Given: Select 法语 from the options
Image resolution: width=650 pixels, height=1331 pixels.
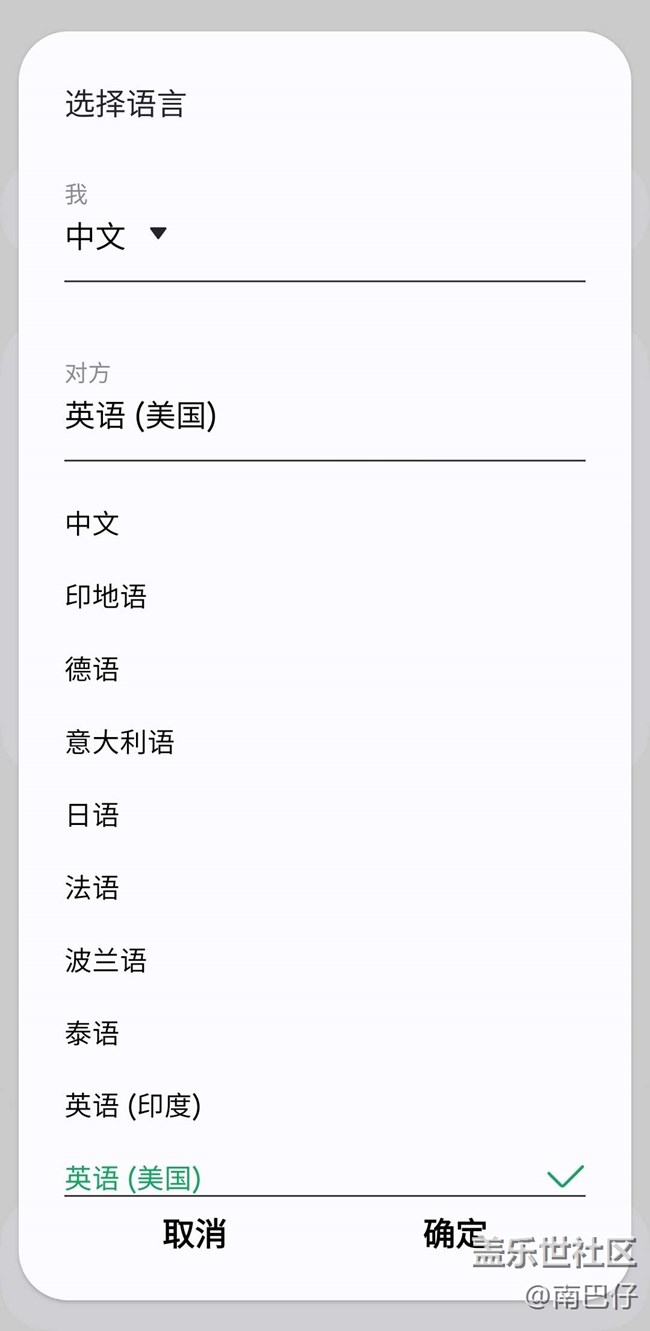Looking at the screenshot, I should pos(324,888).
